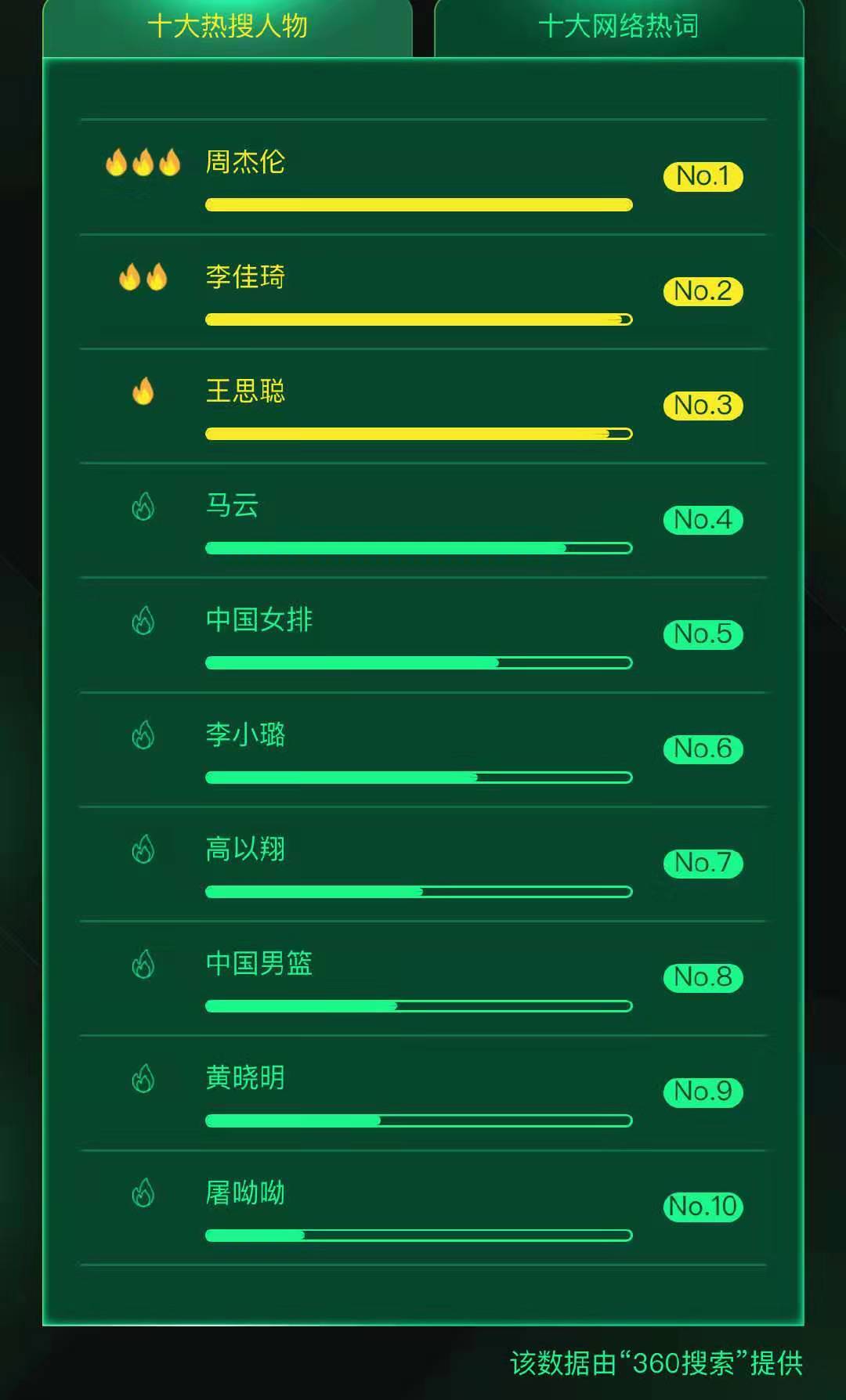Click the No.1 badge beside 周杰伦
Viewport: 846px width, 1400px height.
click(703, 176)
